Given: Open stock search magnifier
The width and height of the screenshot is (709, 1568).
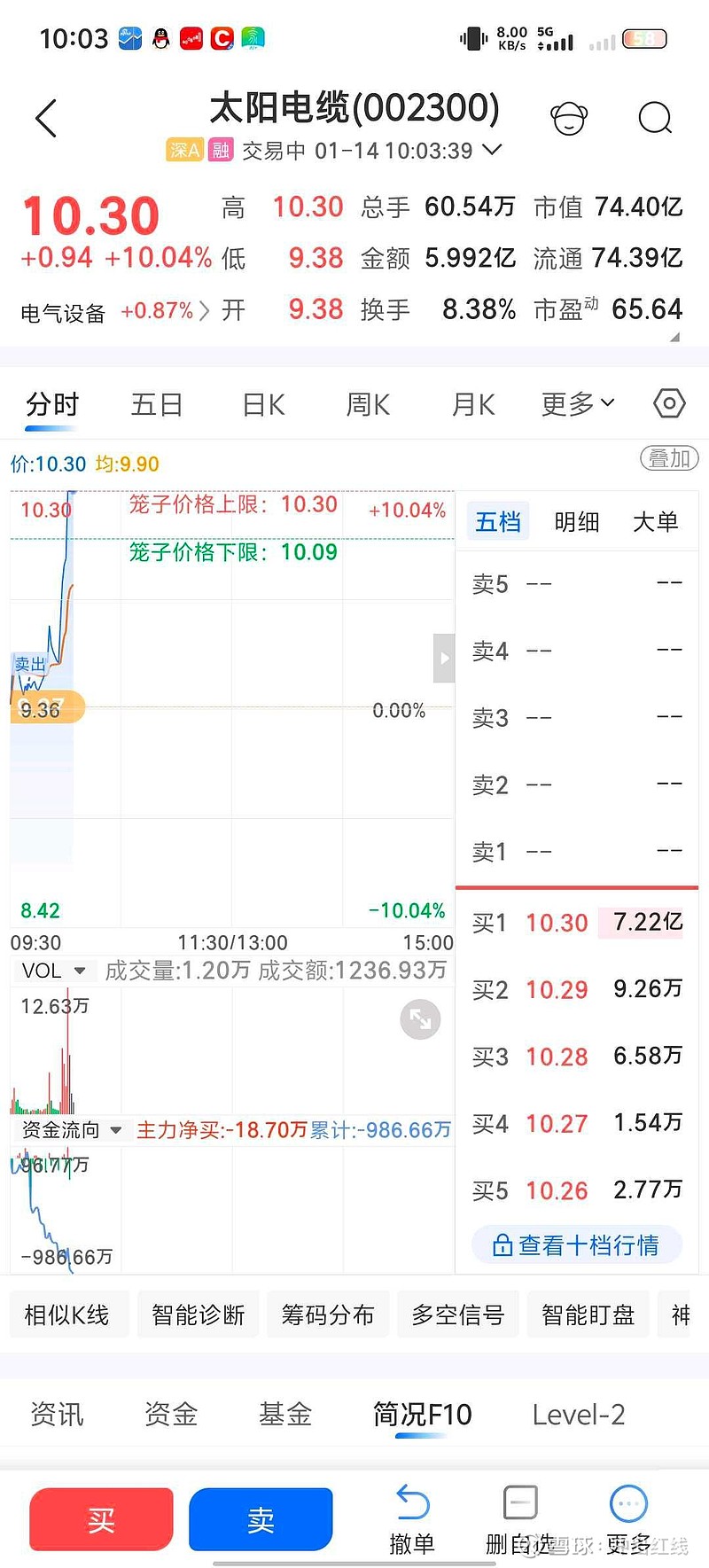Looking at the screenshot, I should (x=655, y=118).
